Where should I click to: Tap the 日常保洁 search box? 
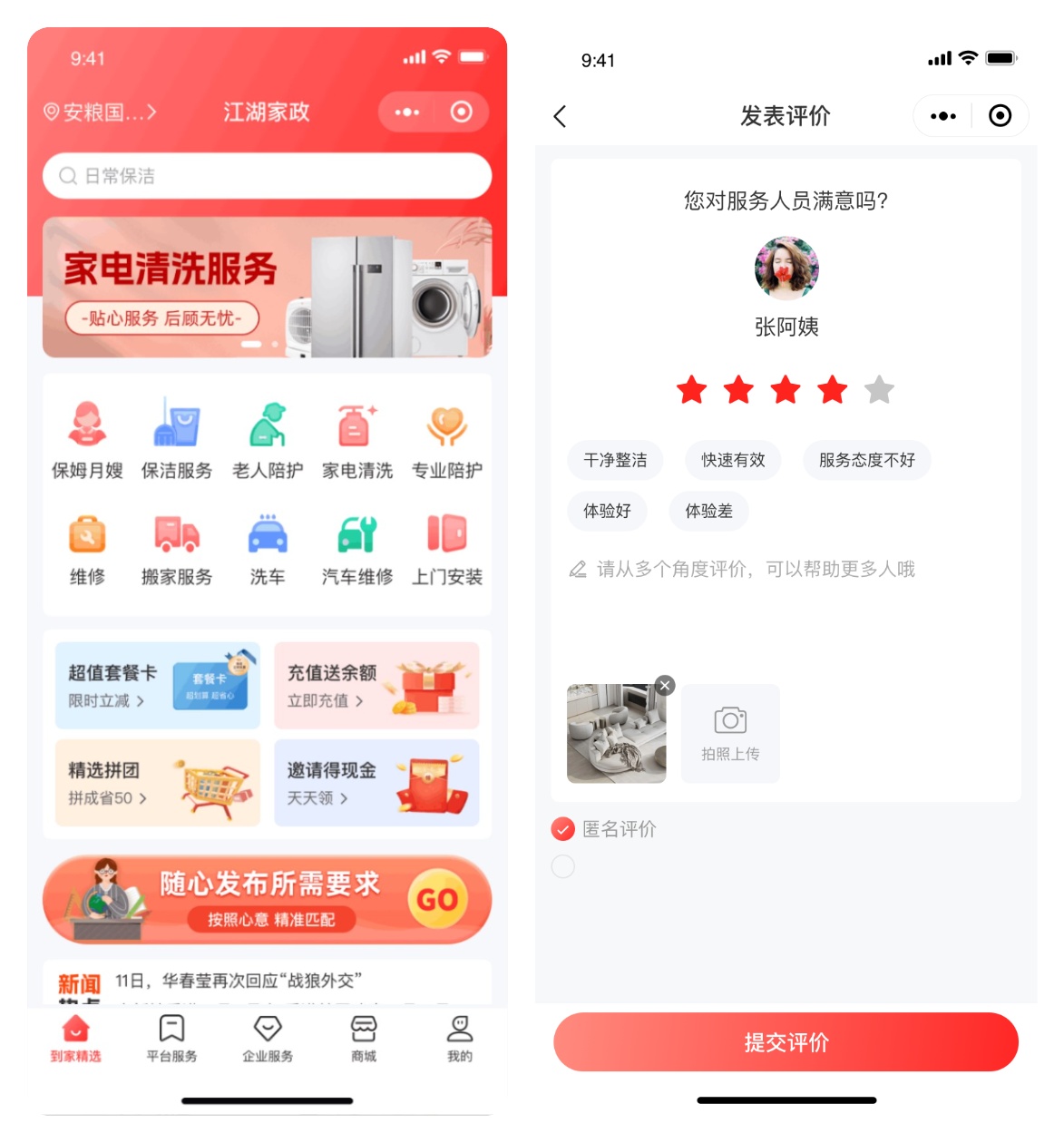click(x=267, y=176)
